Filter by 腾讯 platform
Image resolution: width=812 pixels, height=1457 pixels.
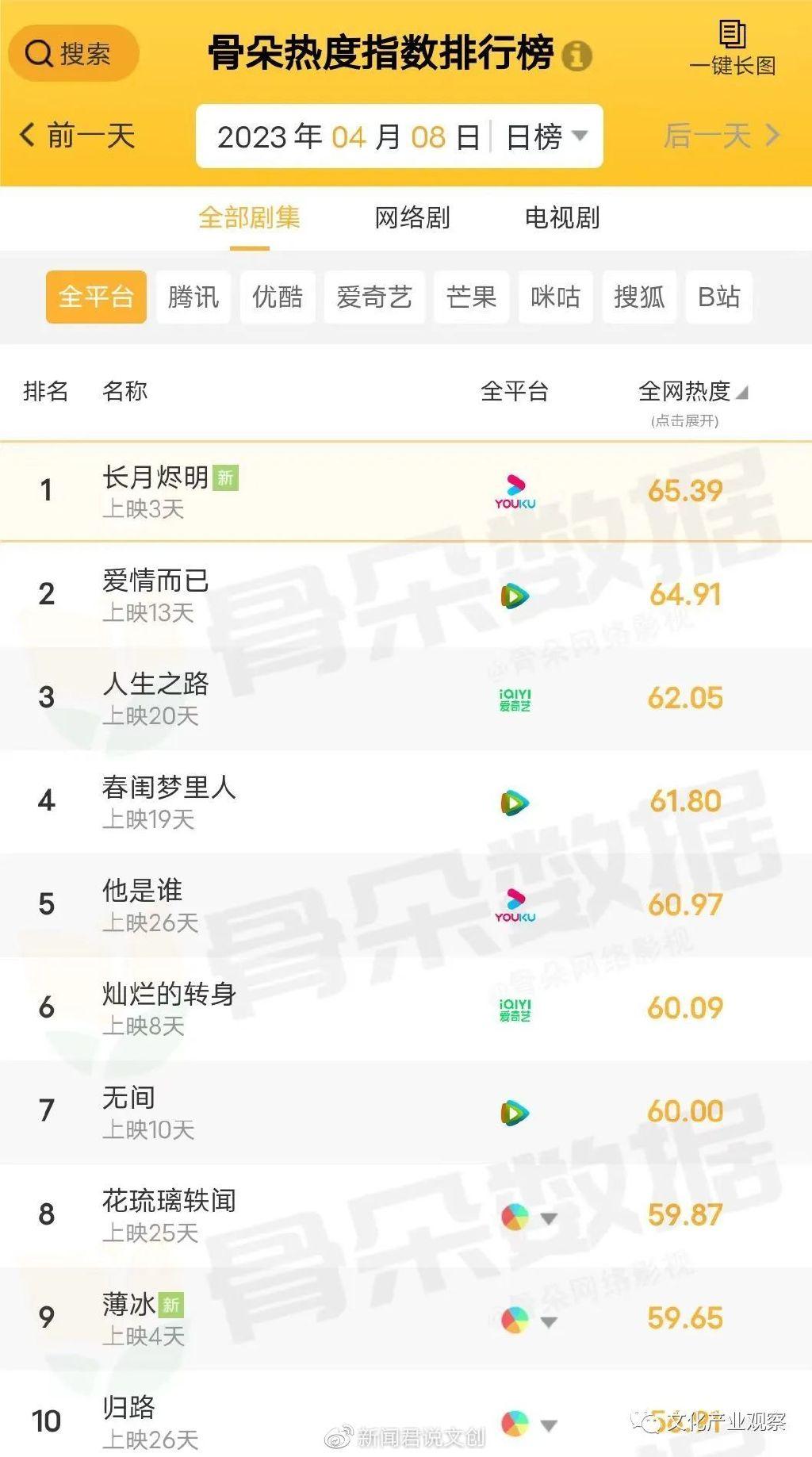(193, 297)
